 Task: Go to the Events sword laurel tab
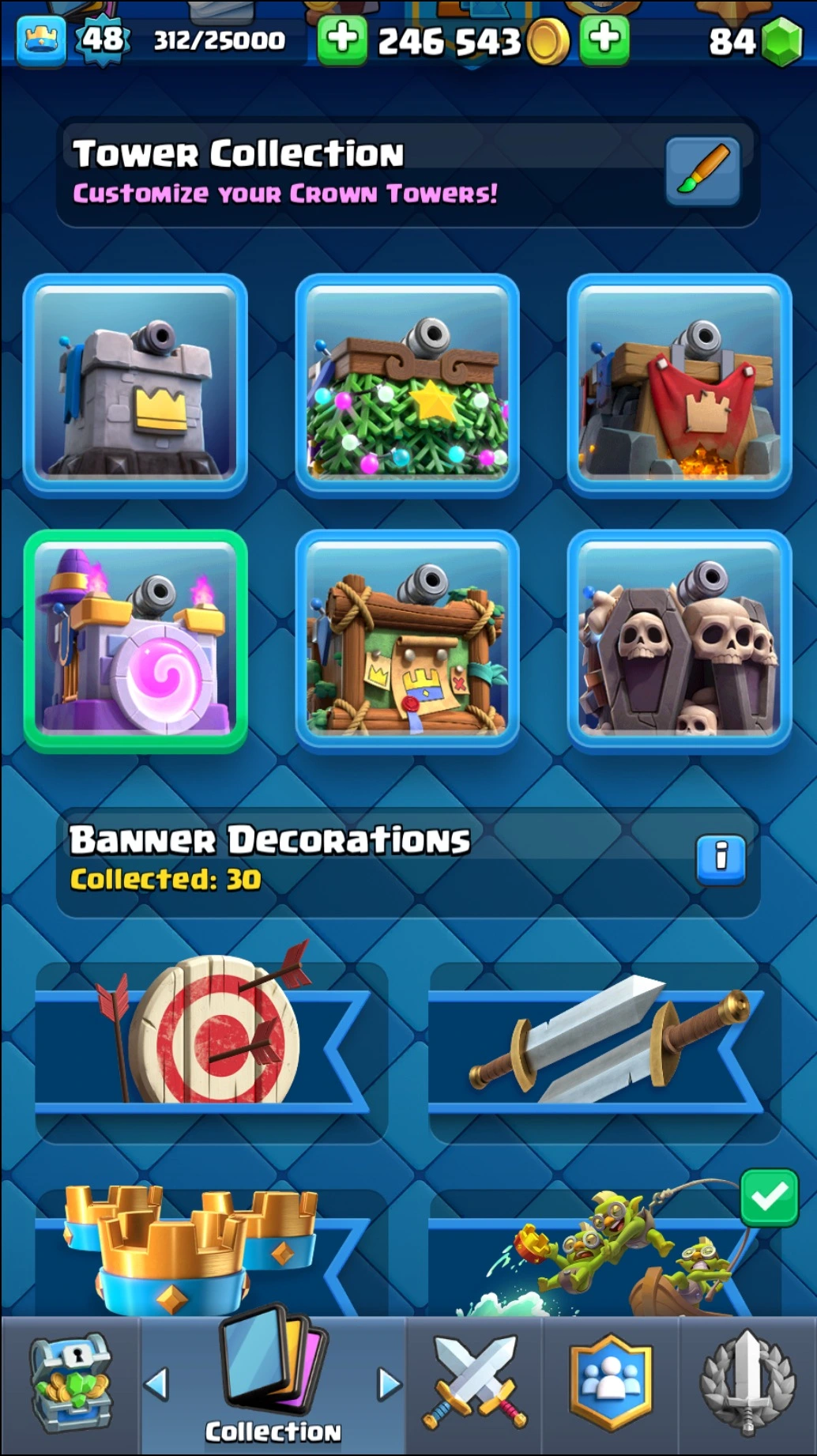(x=747, y=1385)
